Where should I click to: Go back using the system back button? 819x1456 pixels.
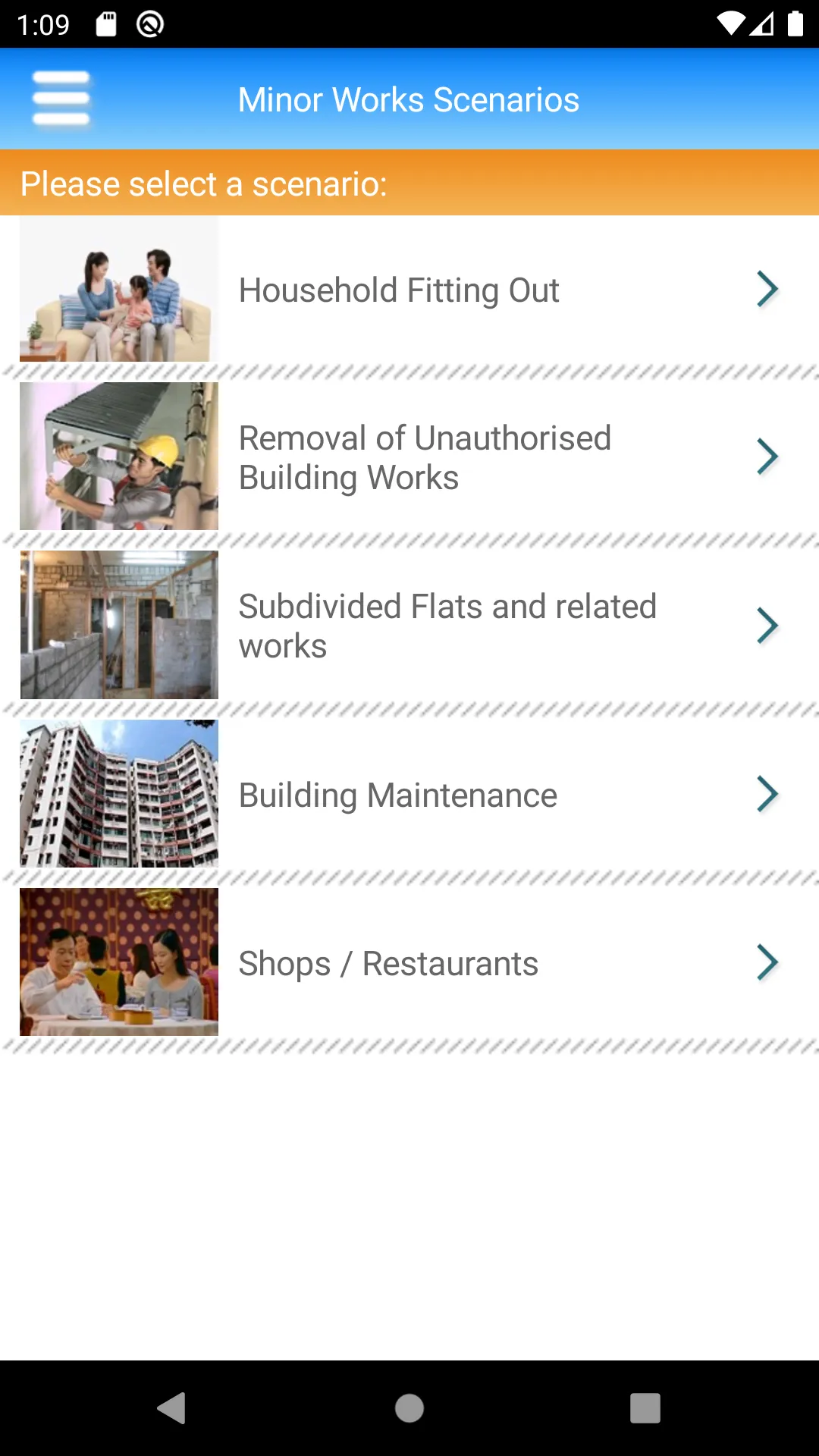click(x=171, y=1408)
